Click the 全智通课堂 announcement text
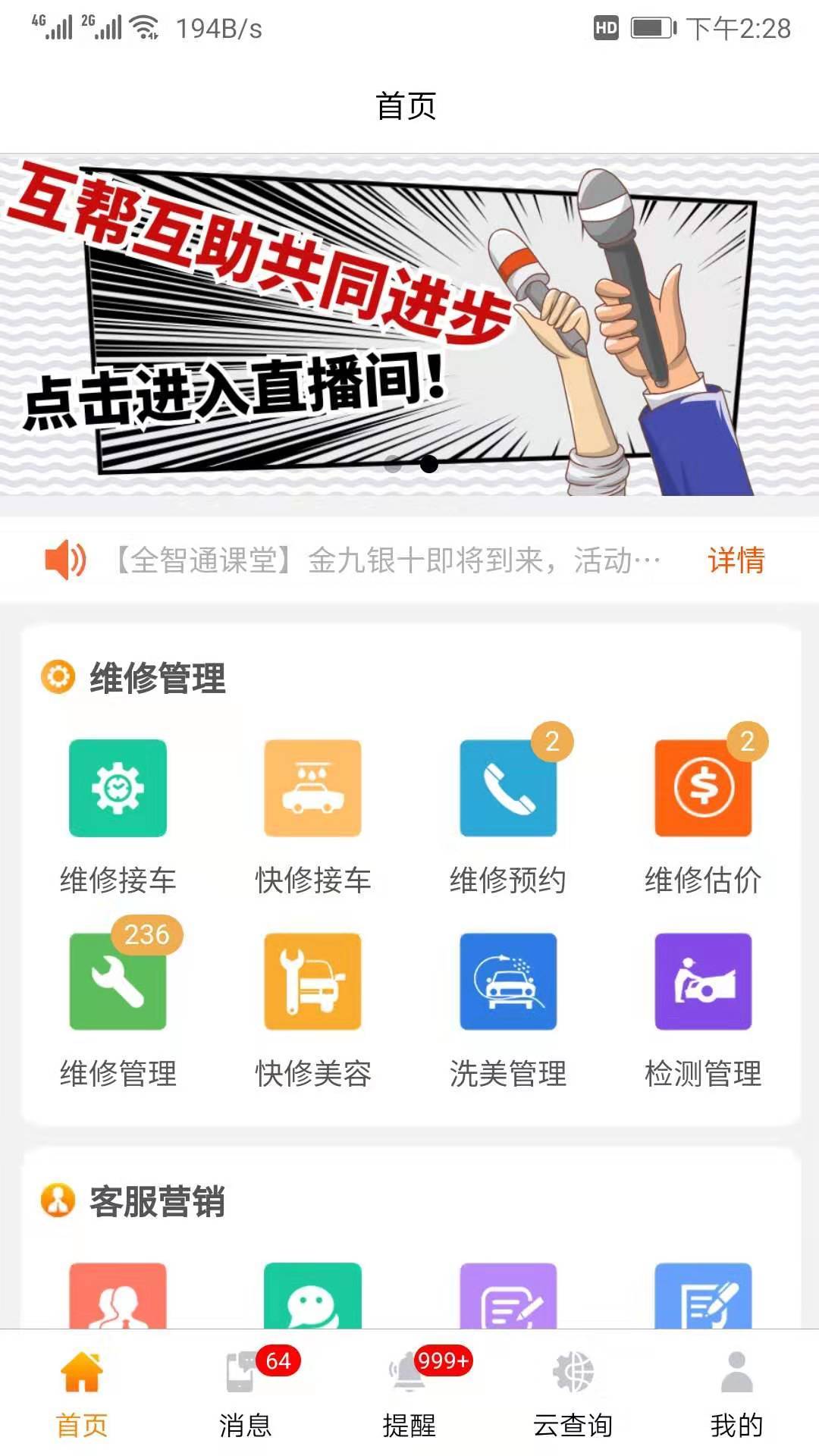This screenshot has height=1456, width=819. pyautogui.click(x=379, y=560)
